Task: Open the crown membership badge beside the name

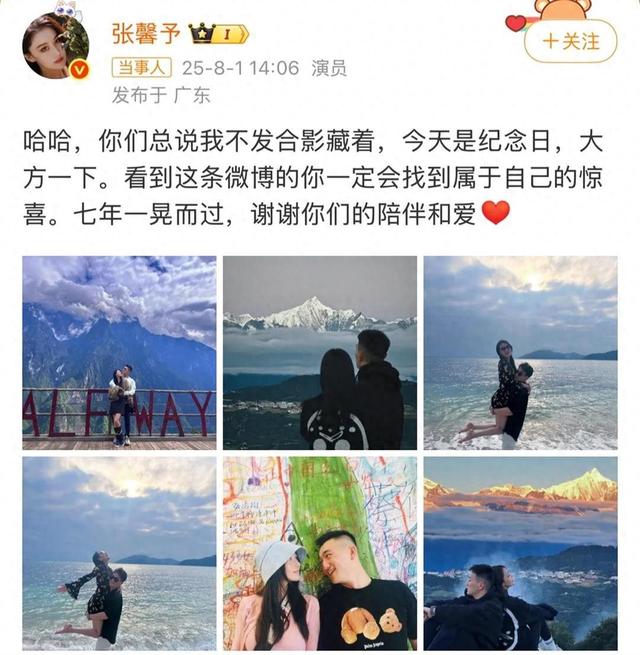Action: [219, 35]
